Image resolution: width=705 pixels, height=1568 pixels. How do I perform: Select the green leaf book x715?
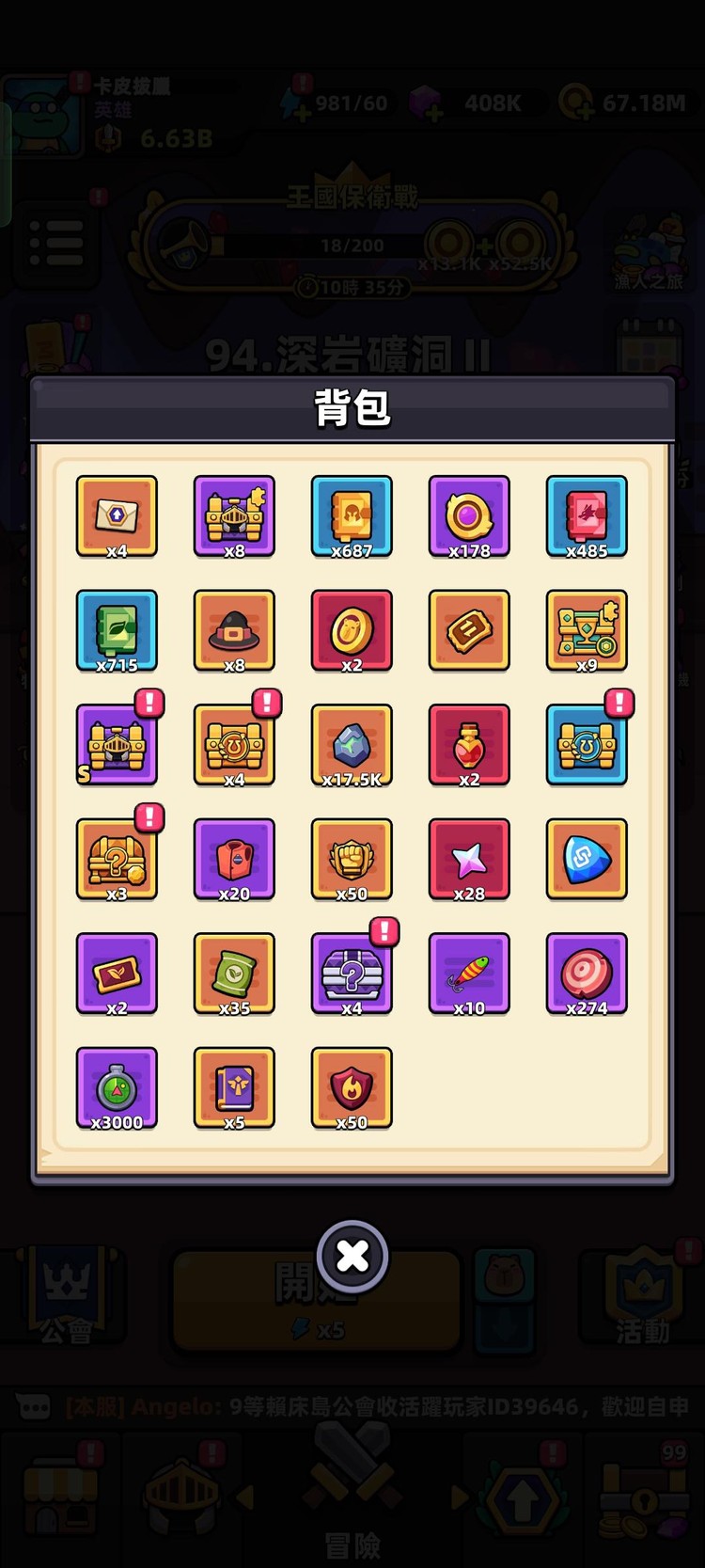pos(117,630)
